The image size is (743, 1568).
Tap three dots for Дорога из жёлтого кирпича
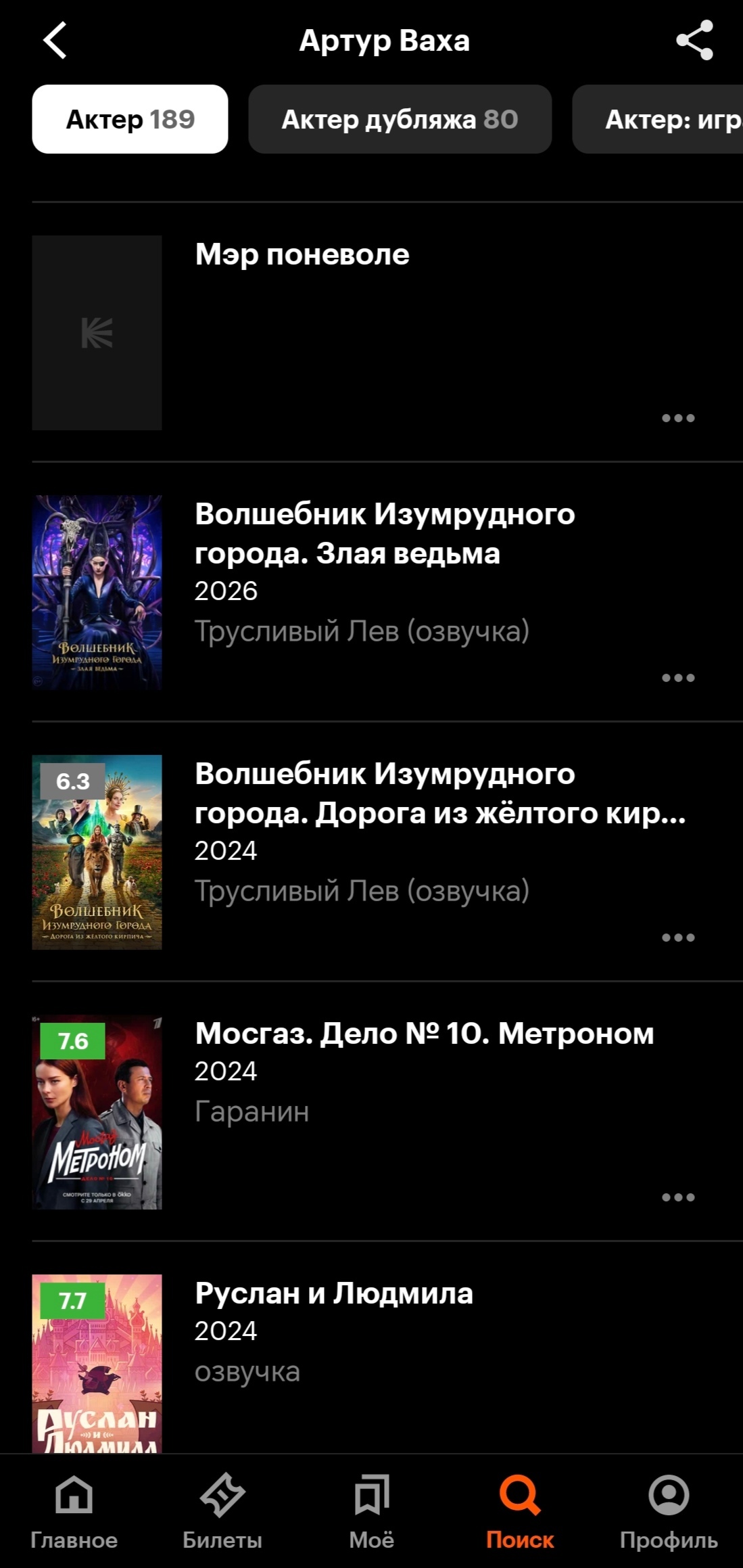pos(678,938)
